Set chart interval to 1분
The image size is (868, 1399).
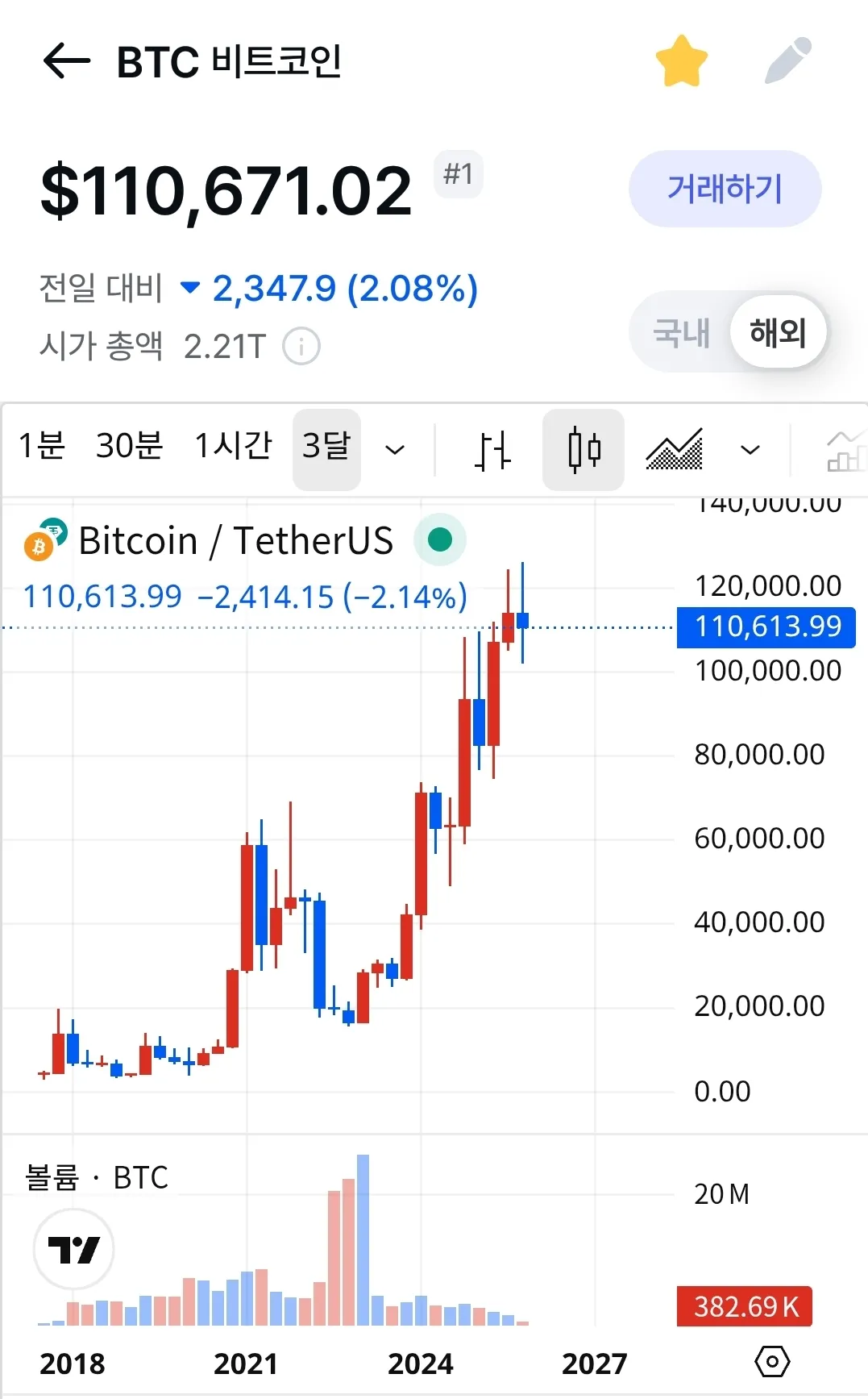[42, 446]
